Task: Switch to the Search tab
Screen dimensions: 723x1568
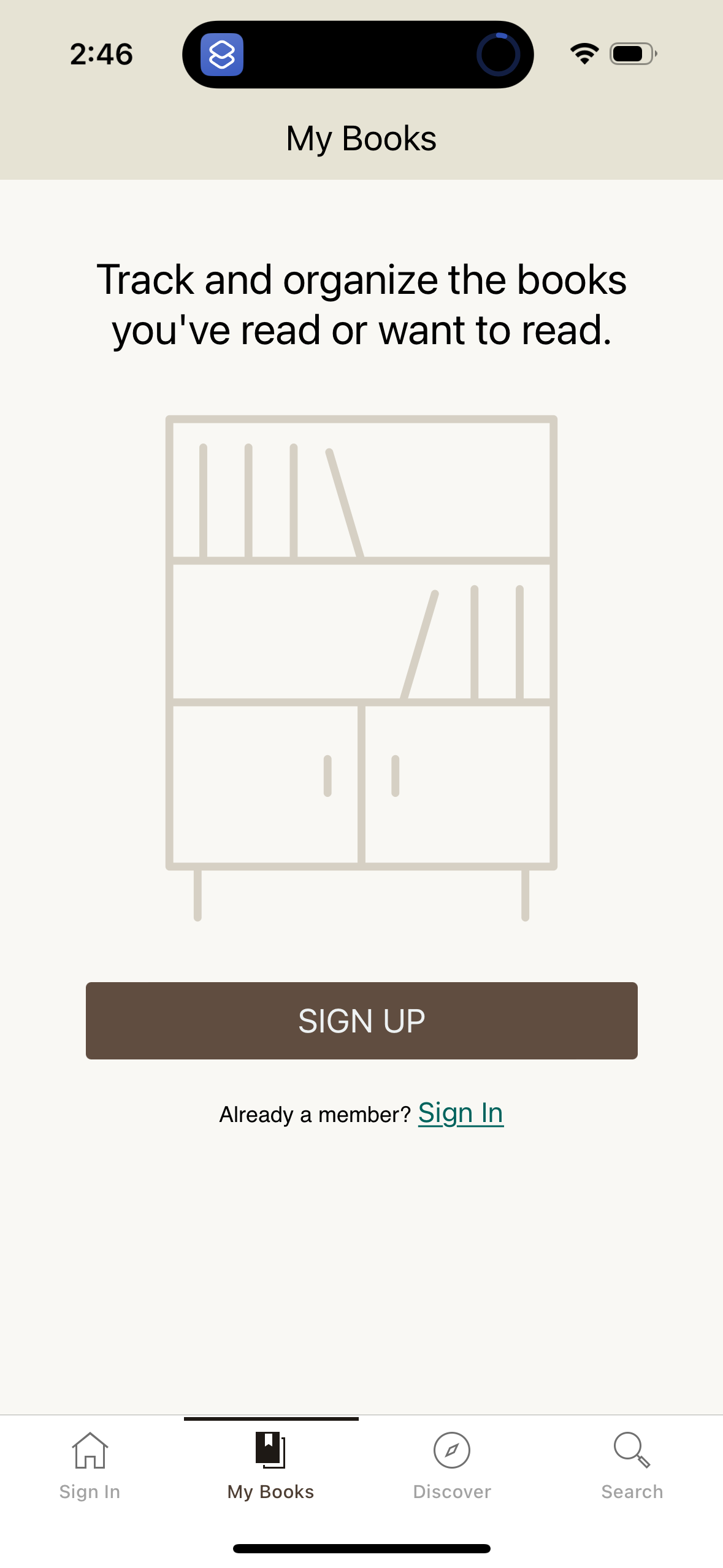Action: 632,1491
